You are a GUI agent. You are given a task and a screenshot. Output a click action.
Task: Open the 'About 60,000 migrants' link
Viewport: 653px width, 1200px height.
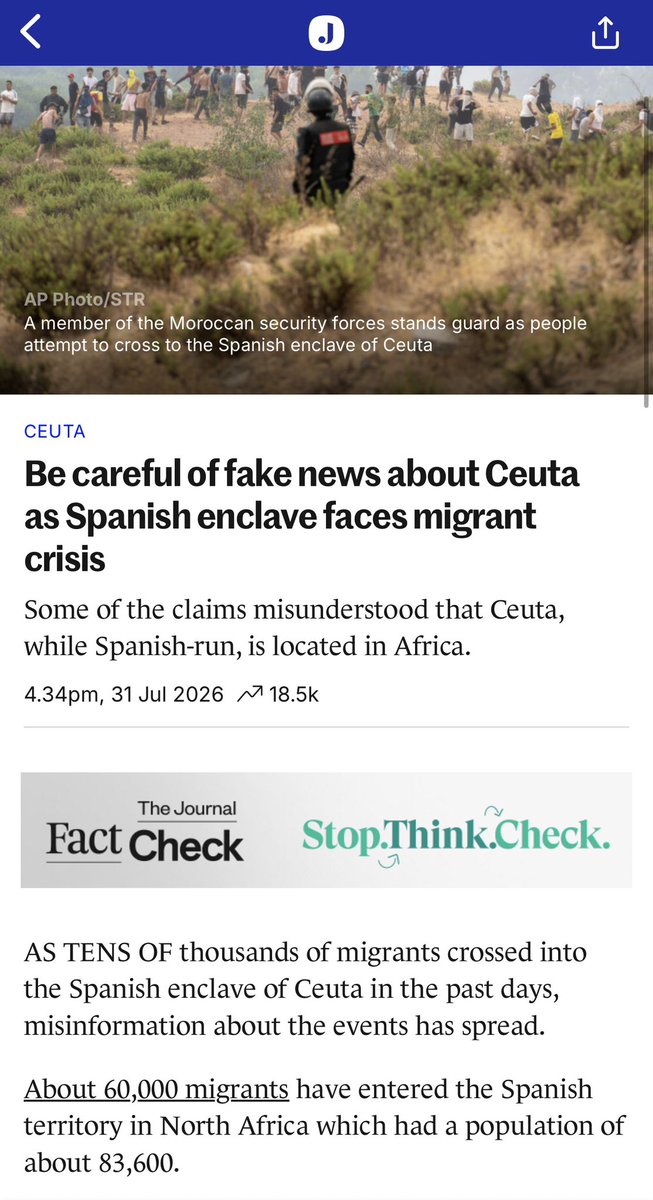157,1089
